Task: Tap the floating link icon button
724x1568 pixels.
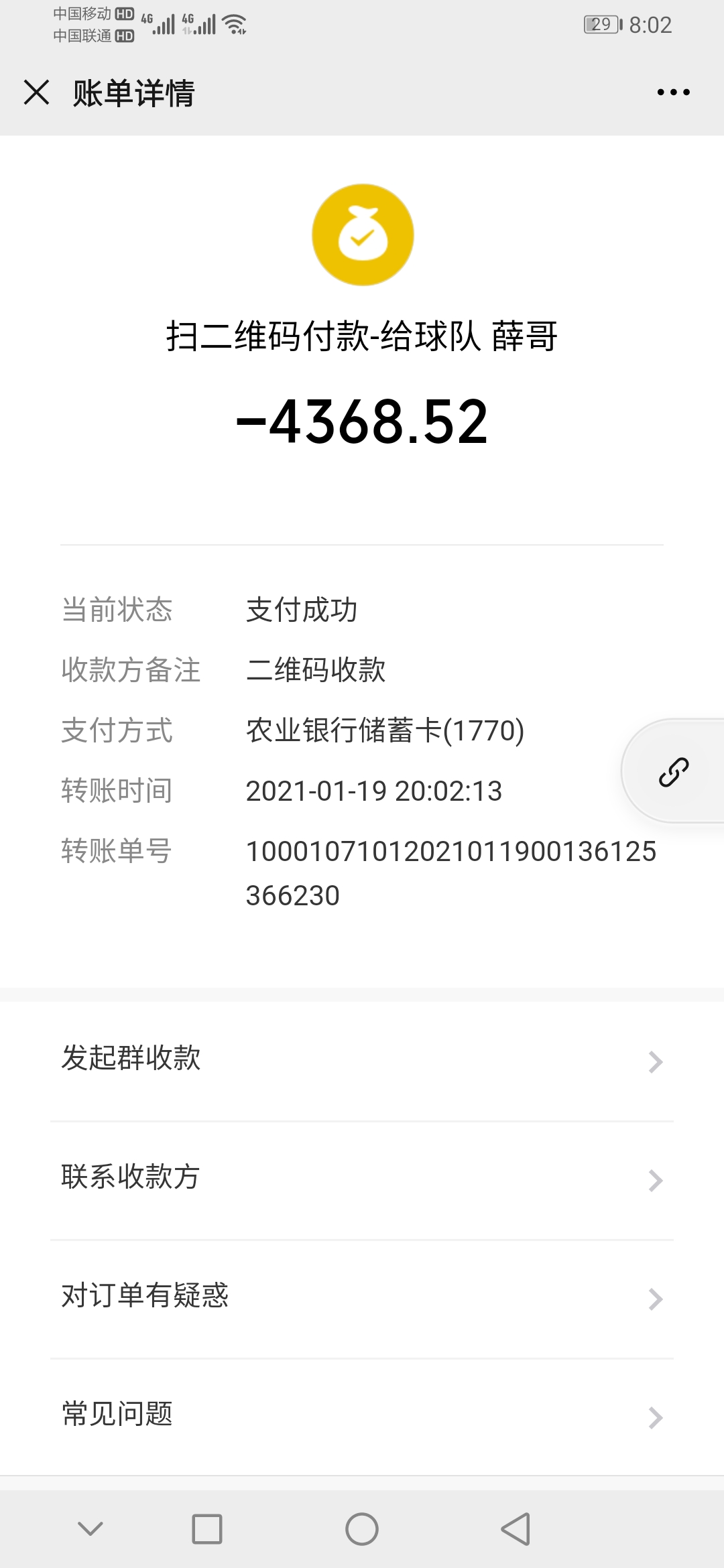Action: [673, 772]
